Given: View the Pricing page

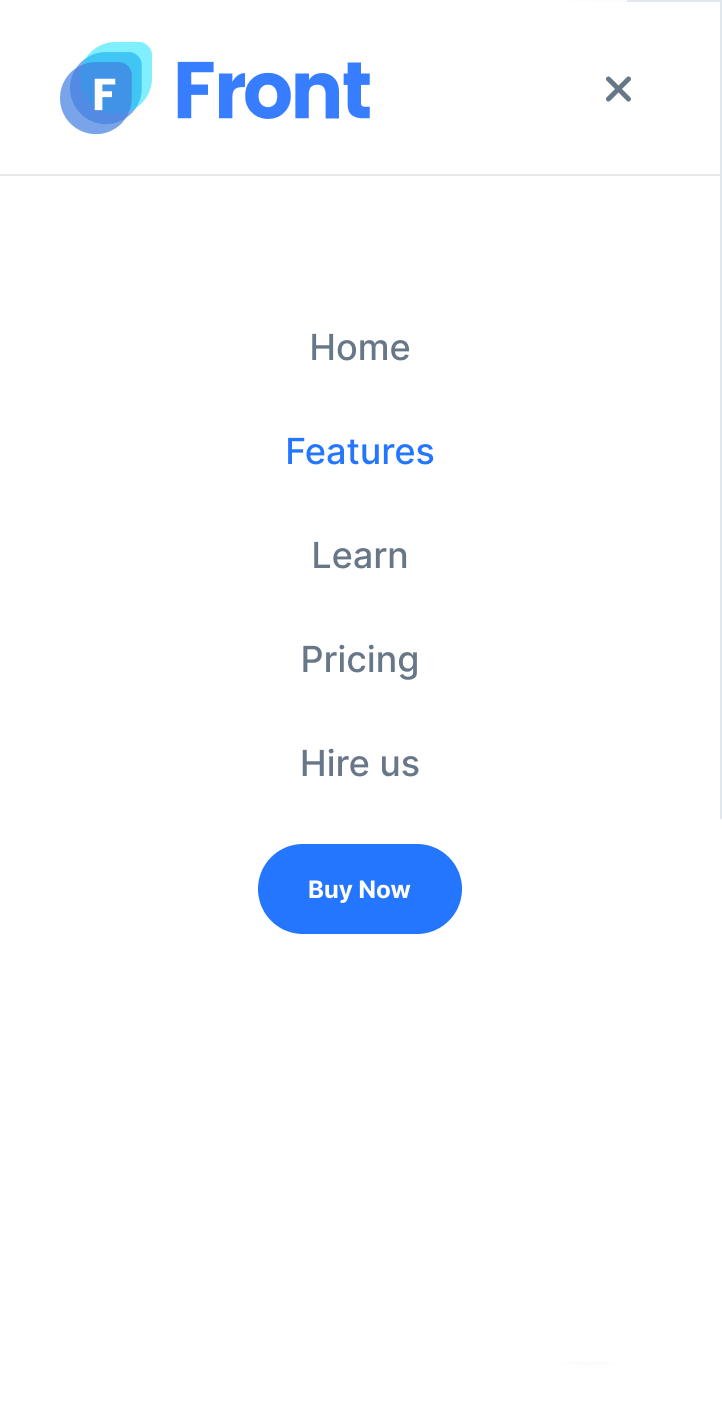Looking at the screenshot, I should click(360, 659).
